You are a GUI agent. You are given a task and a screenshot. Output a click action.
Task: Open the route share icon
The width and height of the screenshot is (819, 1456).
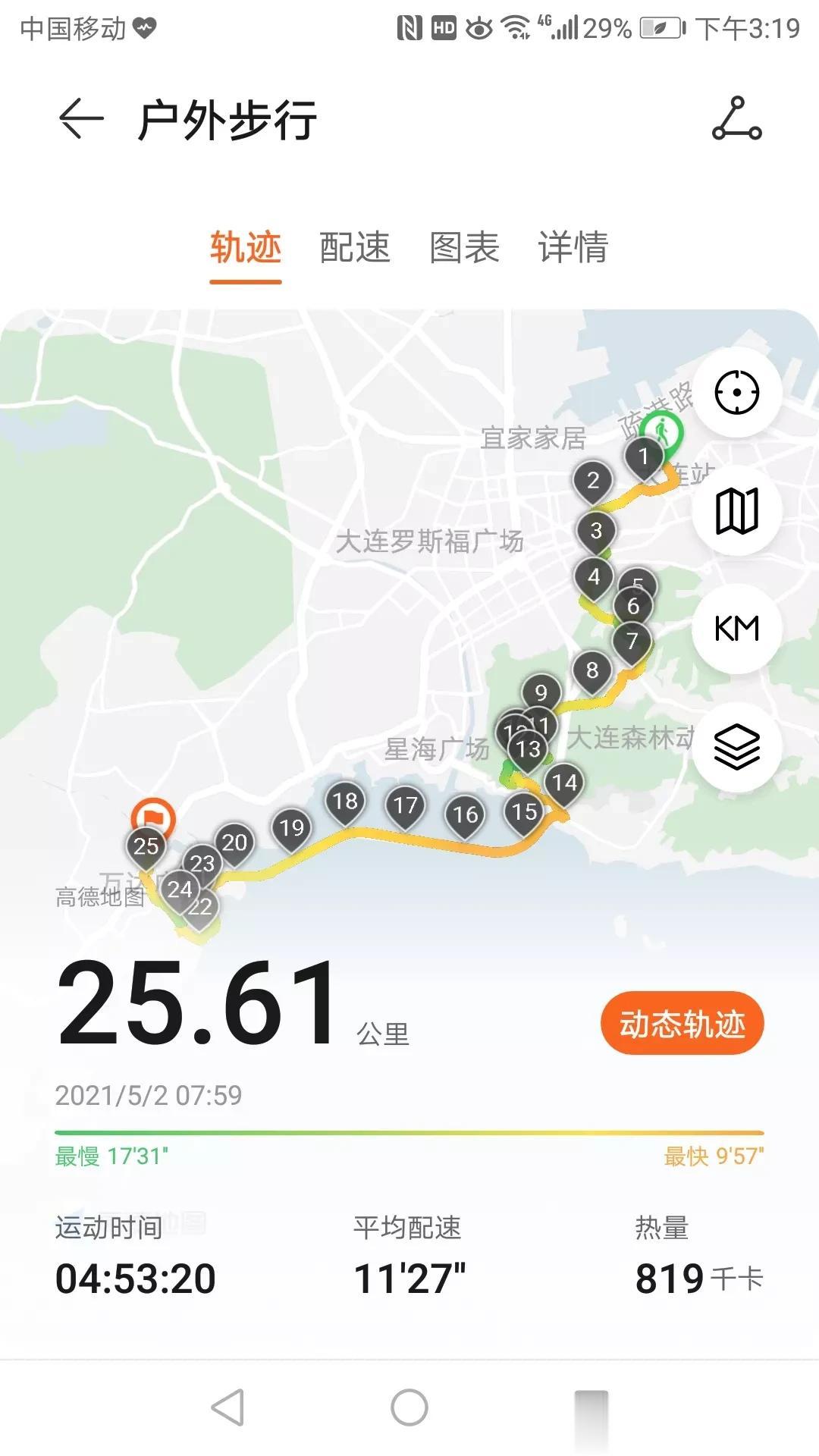tap(736, 119)
